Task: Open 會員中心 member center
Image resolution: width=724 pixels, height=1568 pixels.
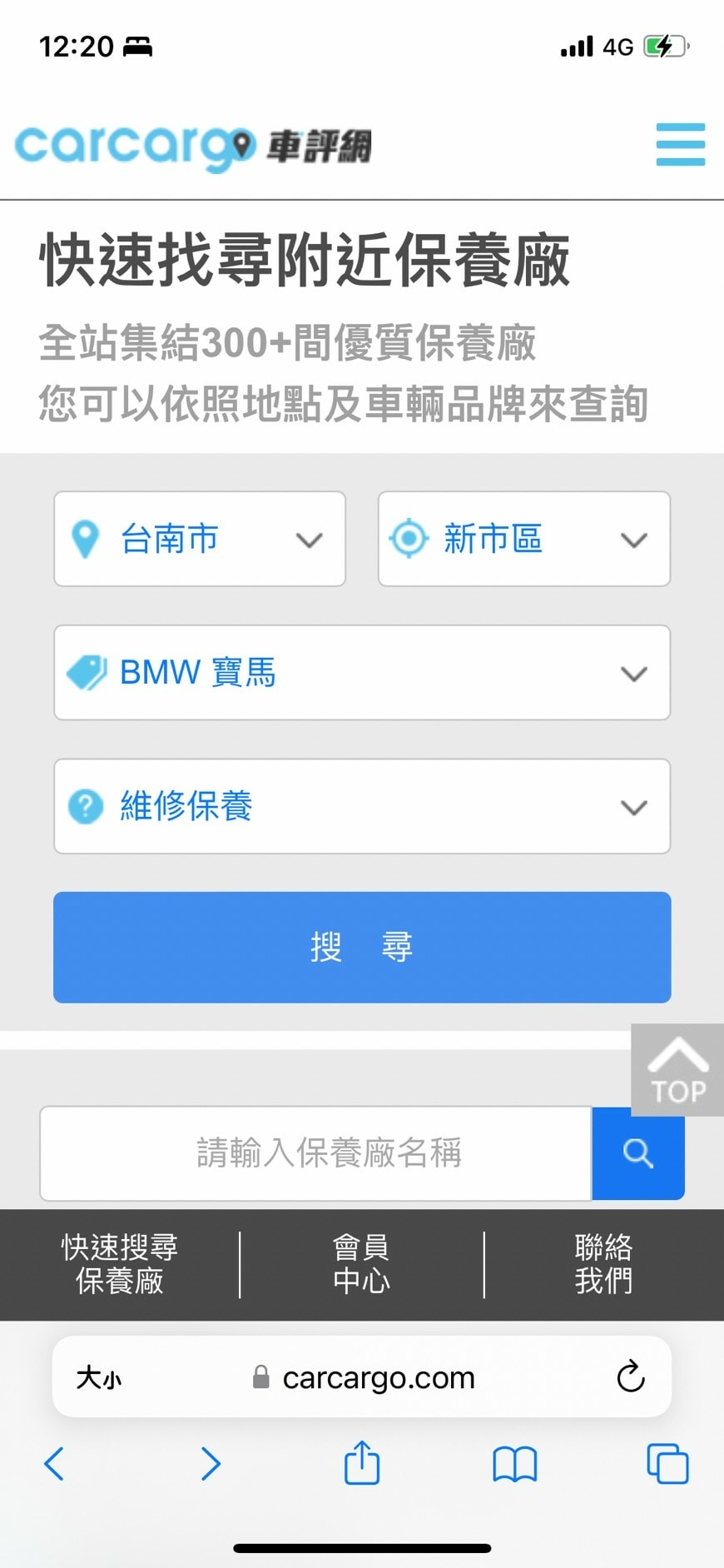Action: coord(361,1264)
